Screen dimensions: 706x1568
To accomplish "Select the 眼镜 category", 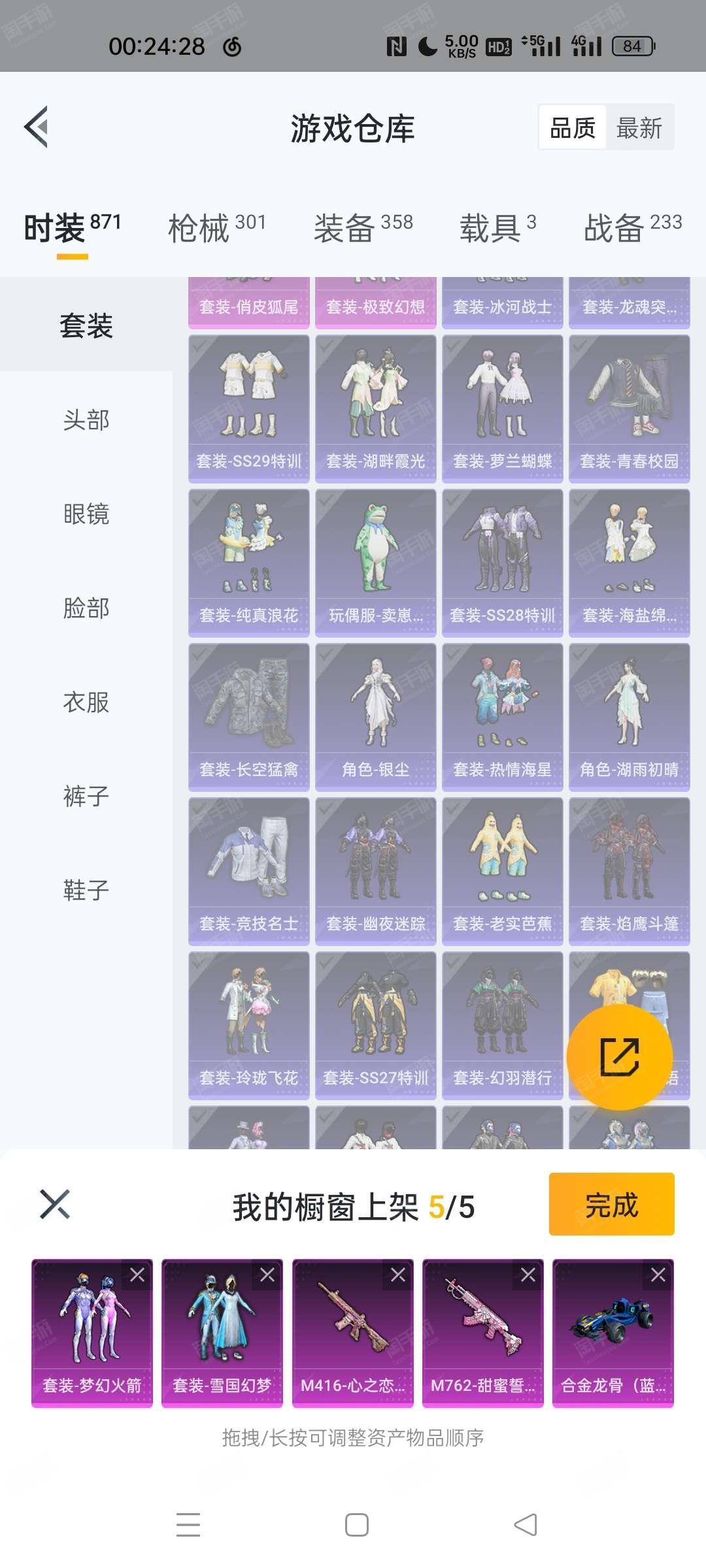I will point(86,514).
